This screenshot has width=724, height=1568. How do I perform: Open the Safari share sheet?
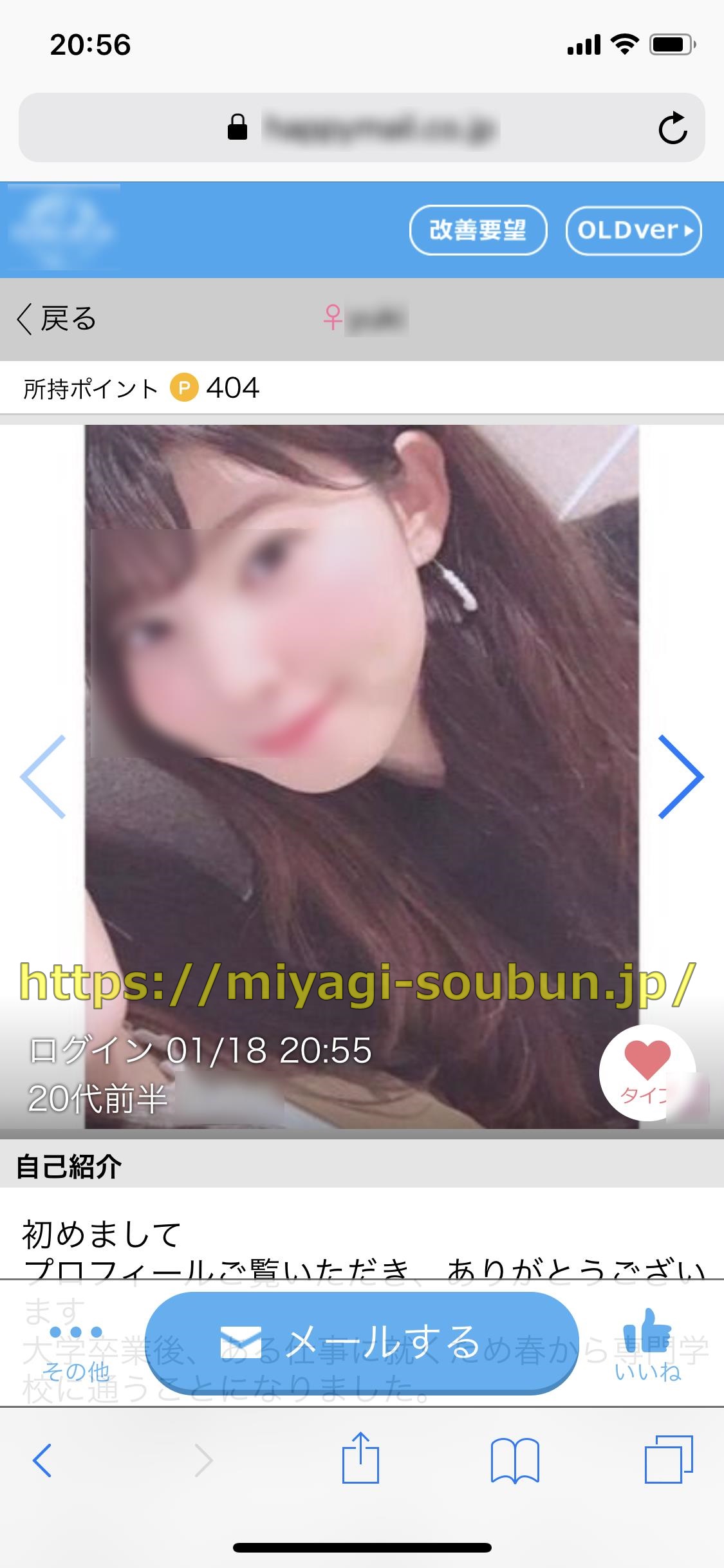(x=360, y=1459)
